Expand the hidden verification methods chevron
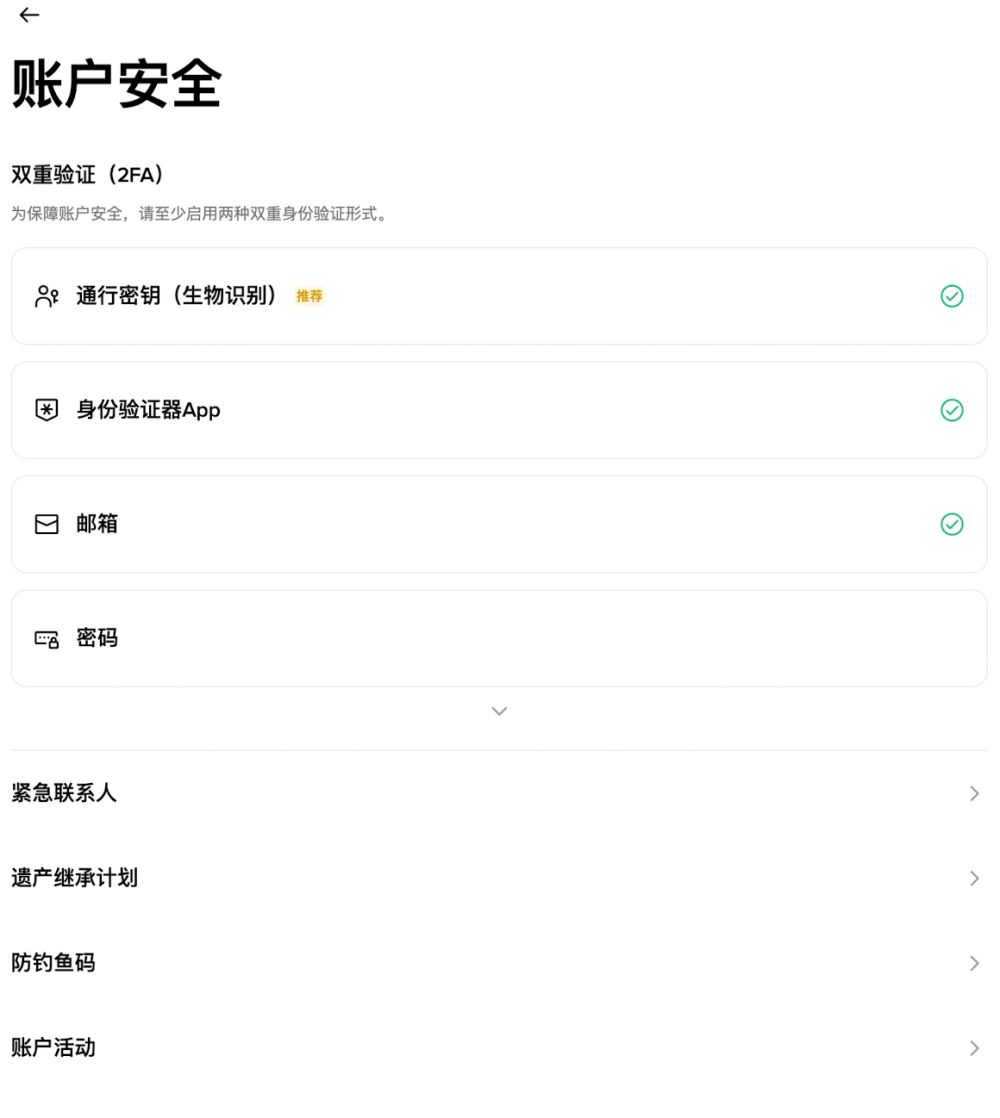This screenshot has width=1000, height=1118. point(499,711)
